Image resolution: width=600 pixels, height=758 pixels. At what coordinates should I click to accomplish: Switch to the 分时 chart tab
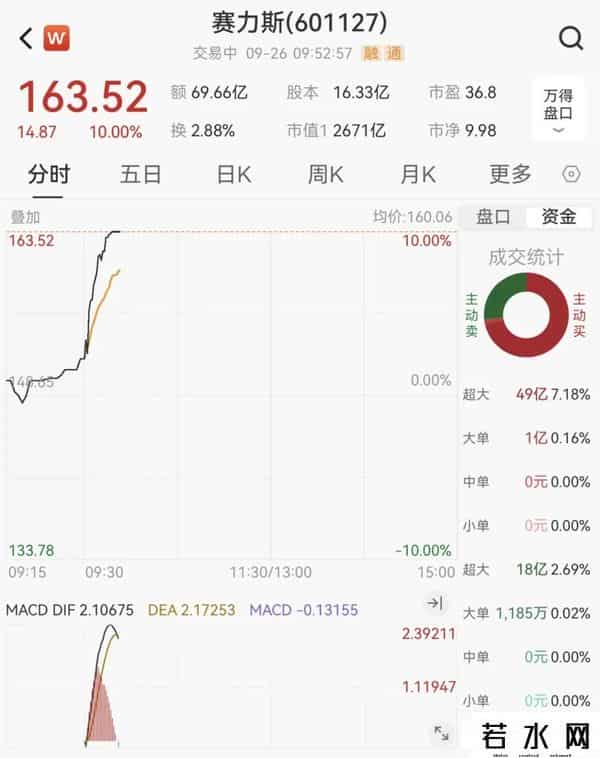coord(49,174)
